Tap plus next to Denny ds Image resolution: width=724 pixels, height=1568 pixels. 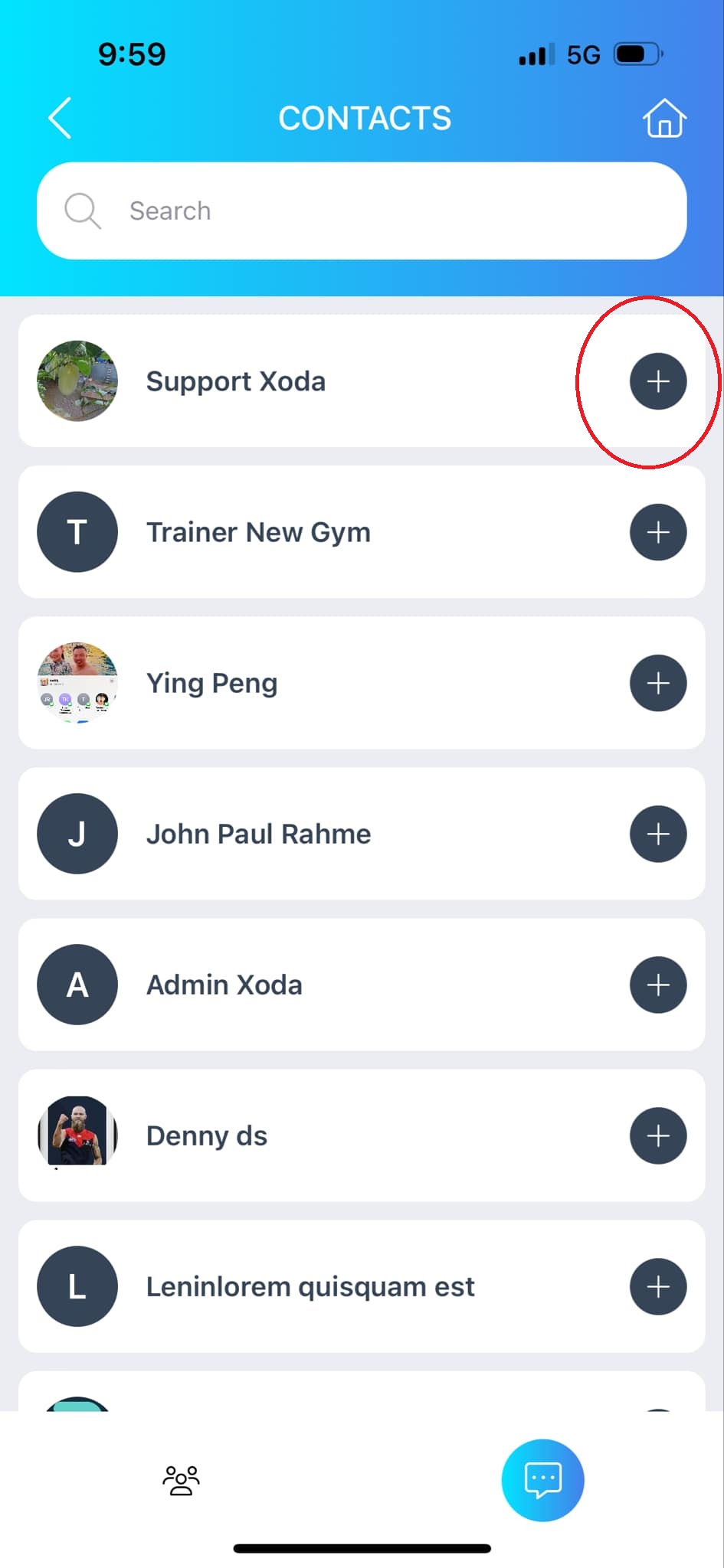(658, 1135)
